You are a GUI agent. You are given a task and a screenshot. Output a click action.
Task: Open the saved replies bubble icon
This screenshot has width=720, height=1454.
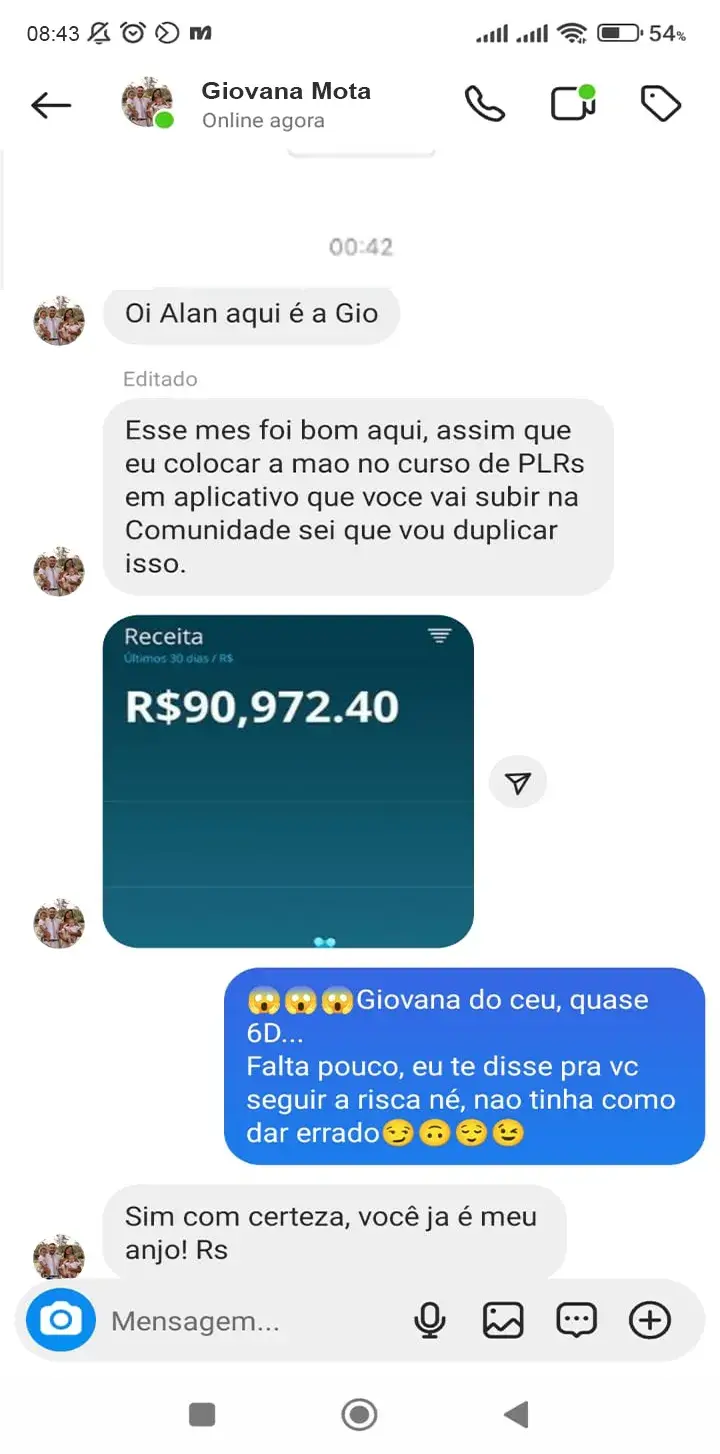click(576, 1321)
